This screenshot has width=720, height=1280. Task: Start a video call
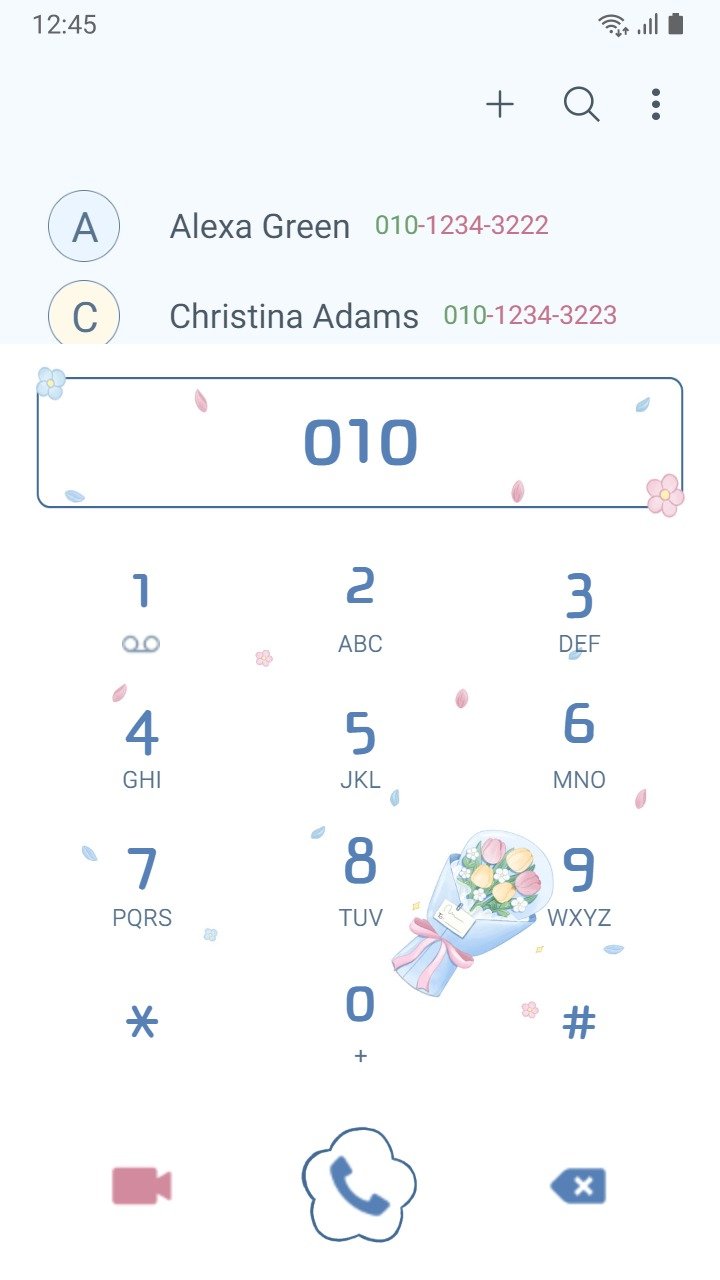click(141, 1186)
